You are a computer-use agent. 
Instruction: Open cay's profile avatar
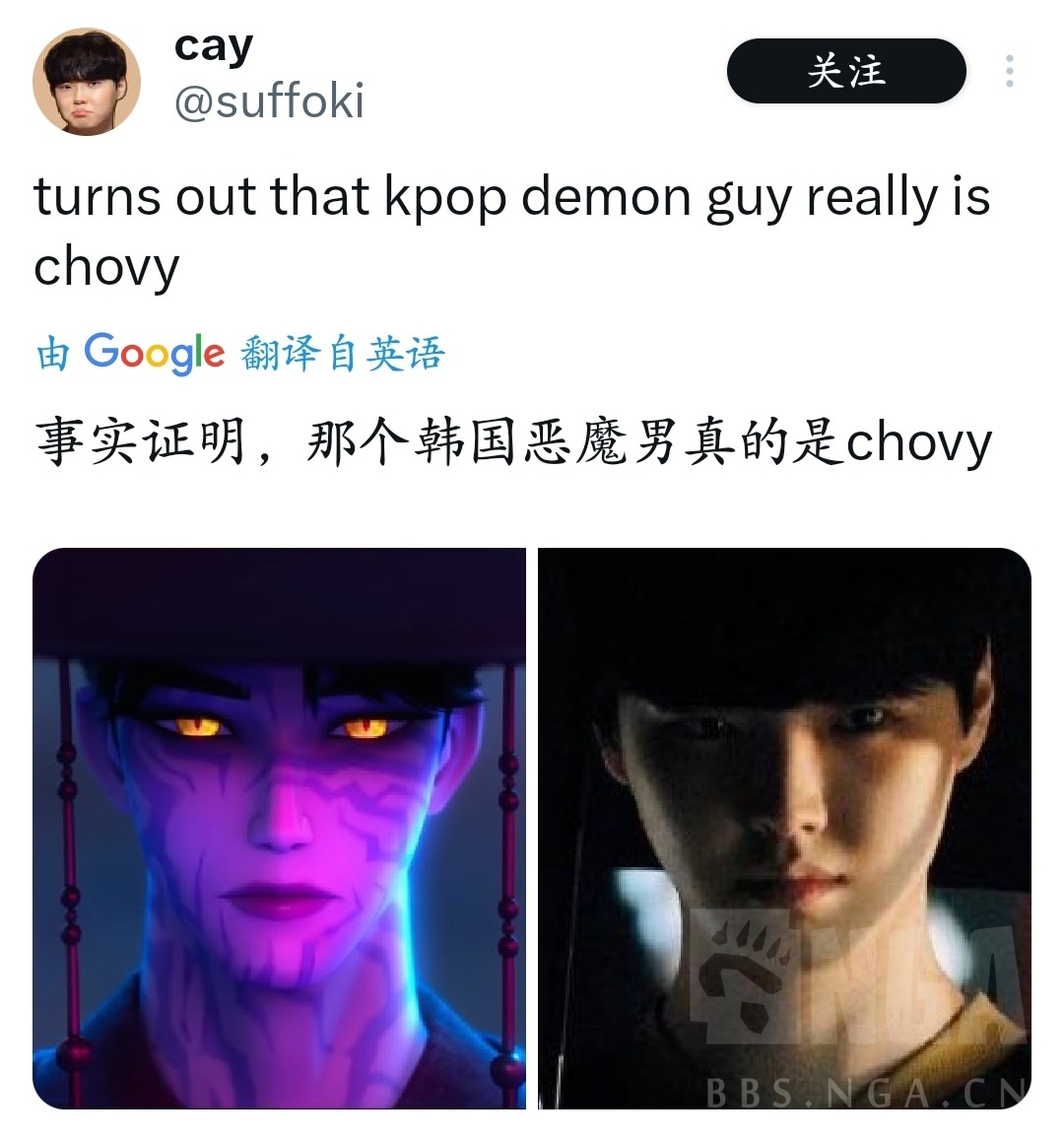tap(87, 82)
